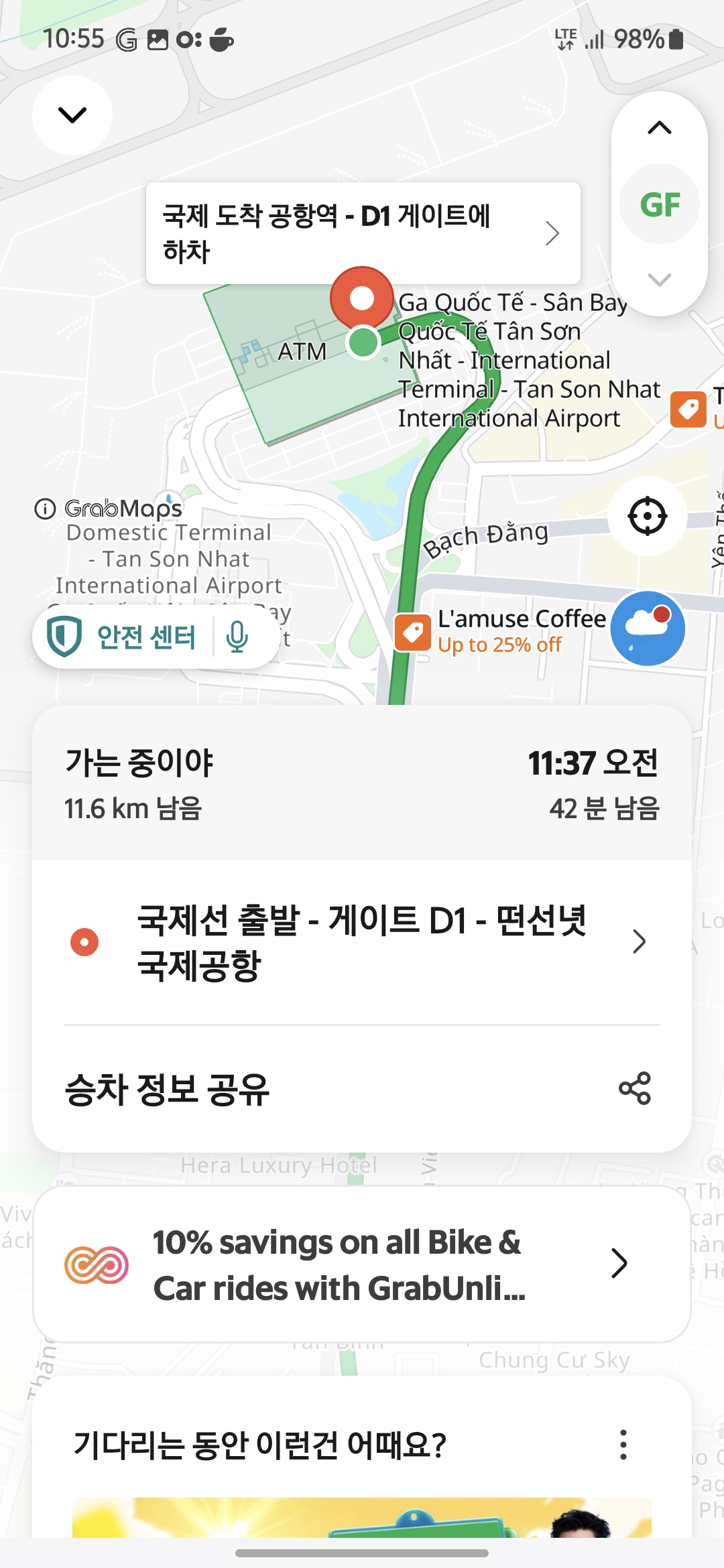Open the 안전 센터 safety center

tap(122, 637)
